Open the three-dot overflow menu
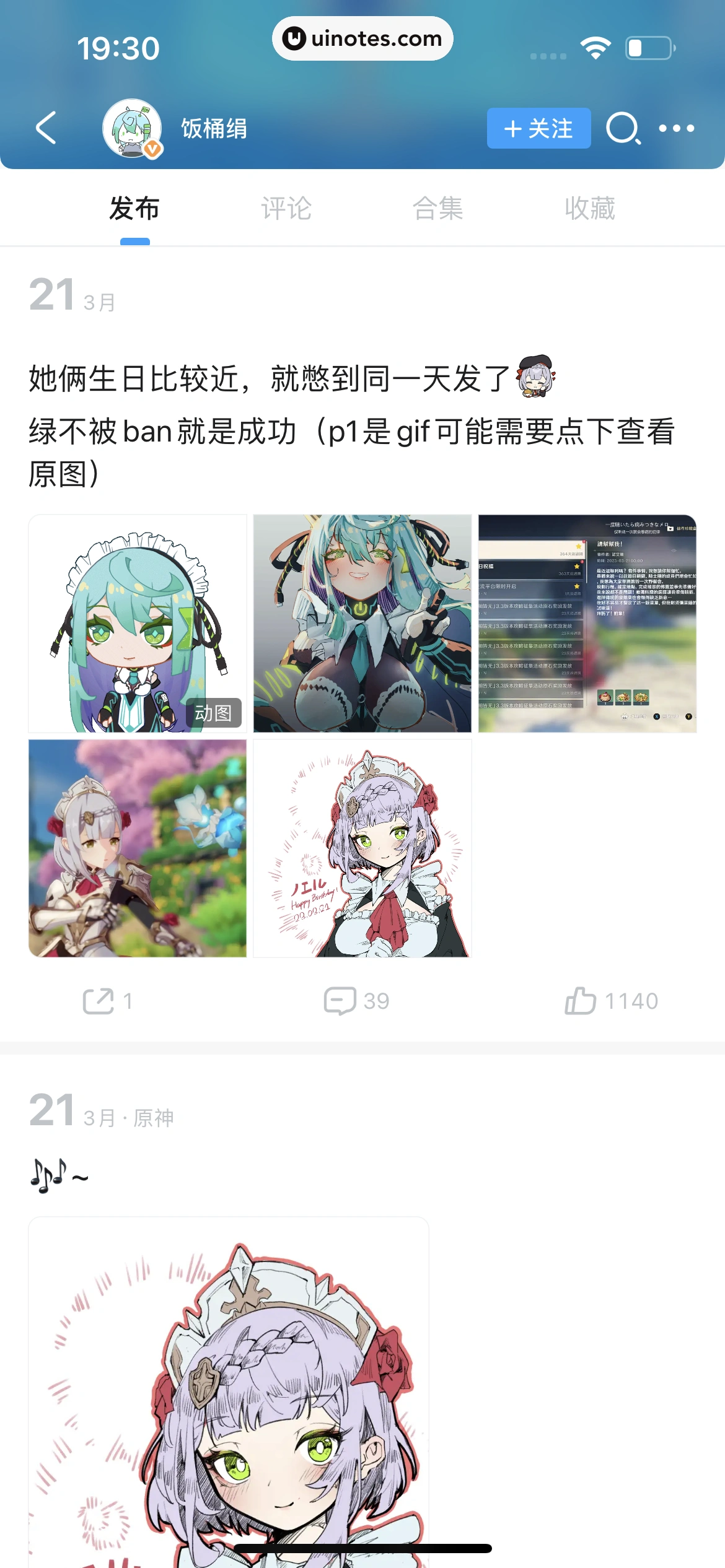Image resolution: width=725 pixels, height=1568 pixels. [x=676, y=128]
